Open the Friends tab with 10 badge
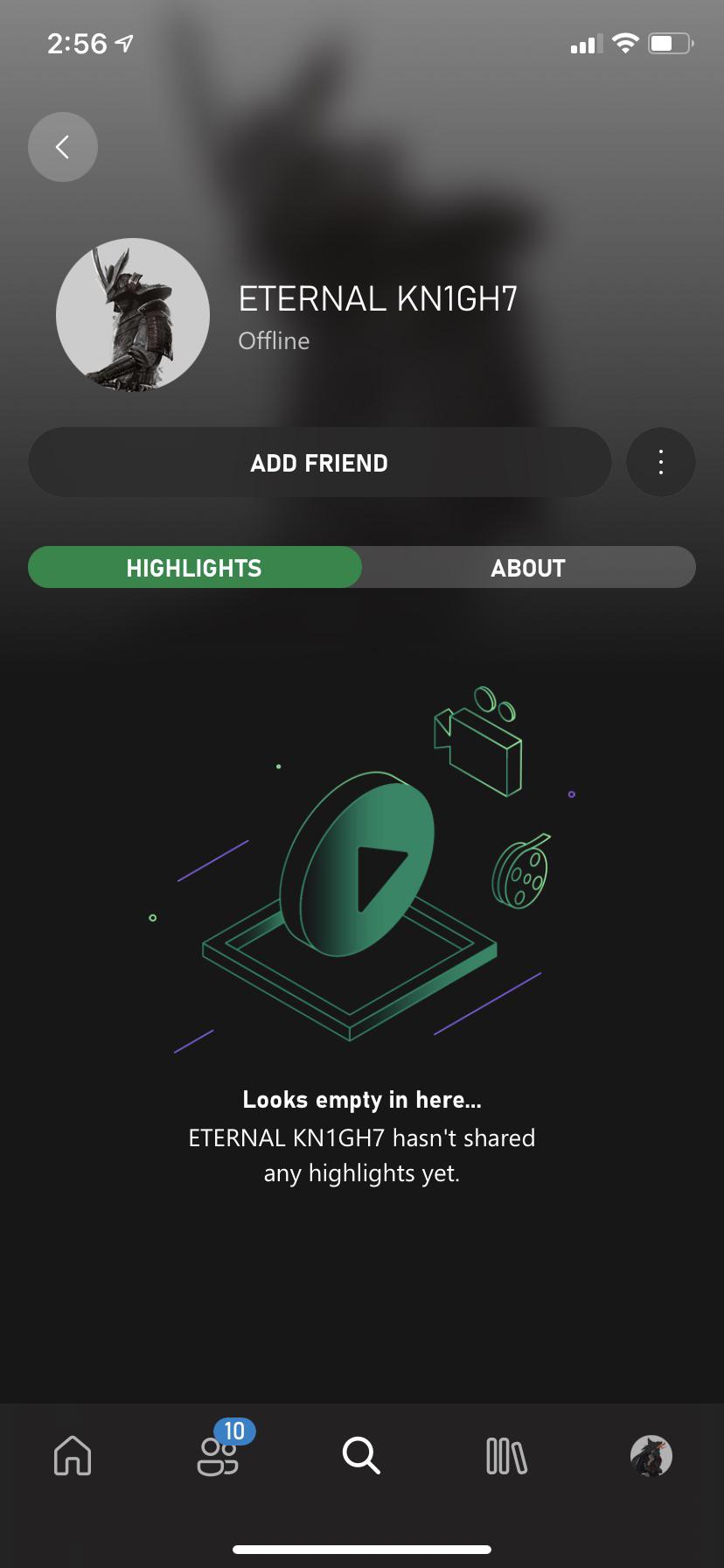The width and height of the screenshot is (724, 1568). tap(218, 1456)
